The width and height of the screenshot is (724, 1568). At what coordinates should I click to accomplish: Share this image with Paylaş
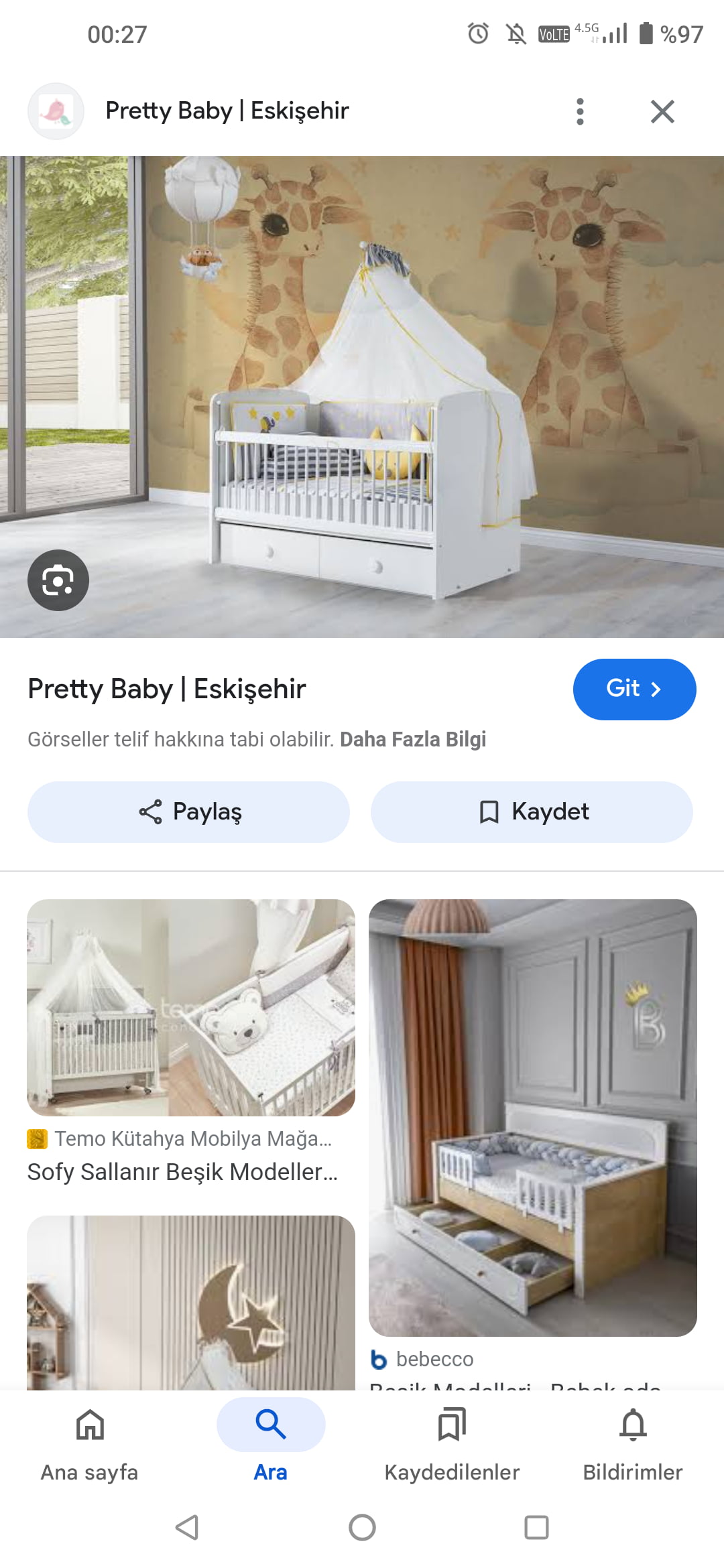[x=188, y=811]
